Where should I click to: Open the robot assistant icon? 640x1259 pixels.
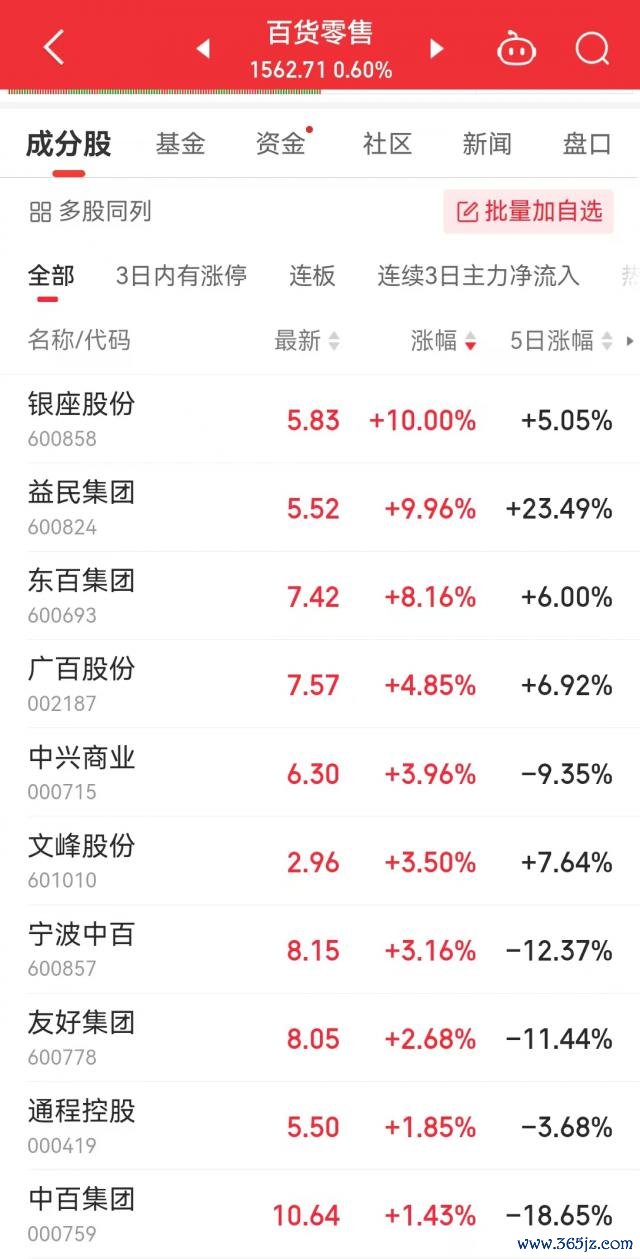tap(517, 48)
